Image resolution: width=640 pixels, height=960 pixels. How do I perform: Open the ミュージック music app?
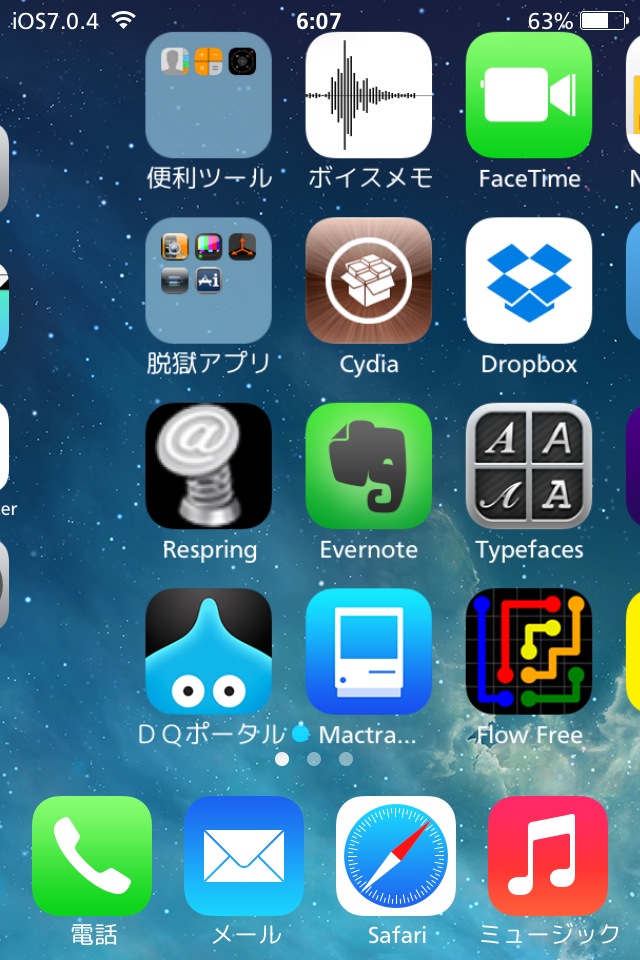click(x=548, y=856)
